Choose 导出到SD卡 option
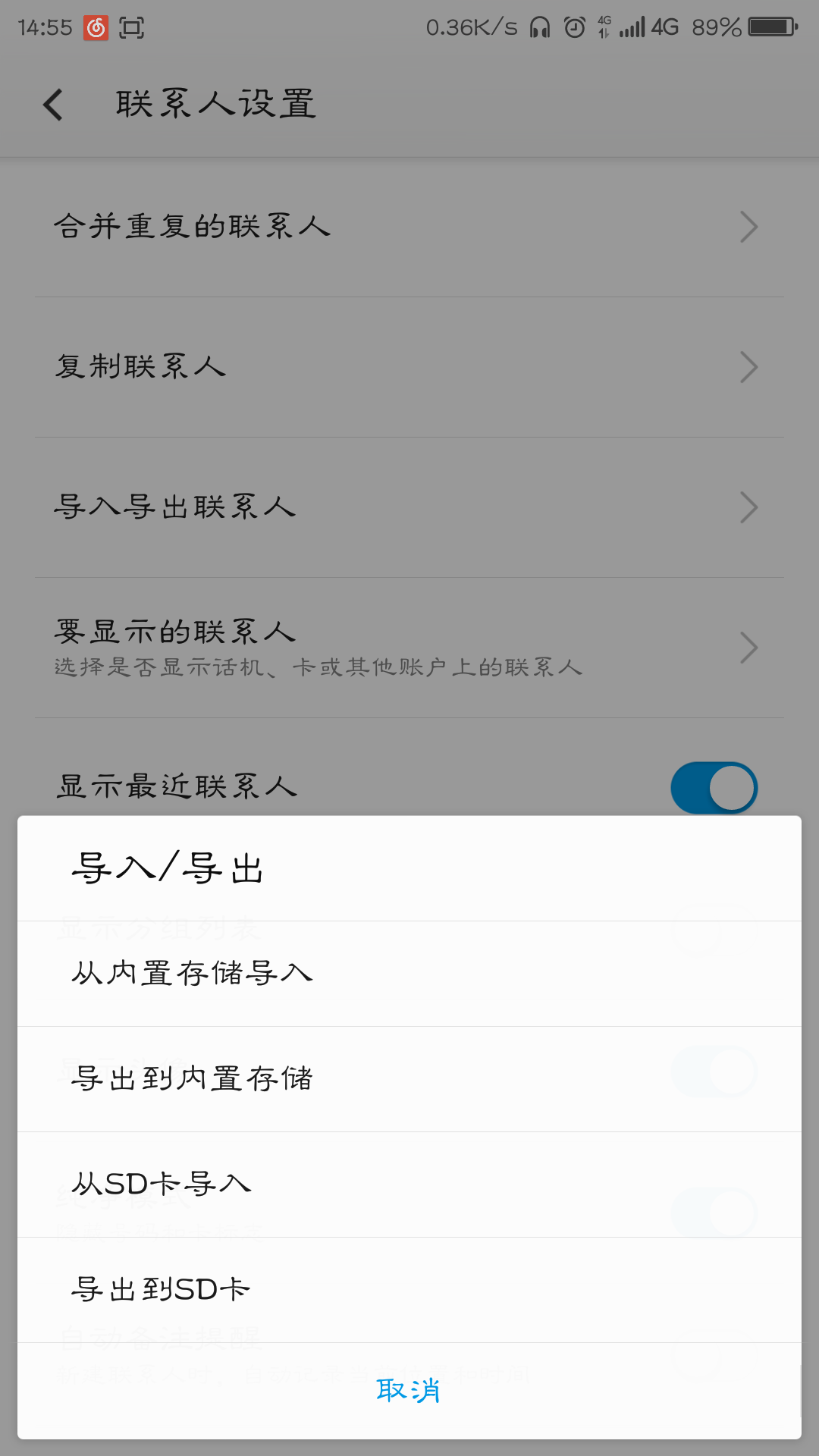The width and height of the screenshot is (819, 1456). [x=409, y=1290]
